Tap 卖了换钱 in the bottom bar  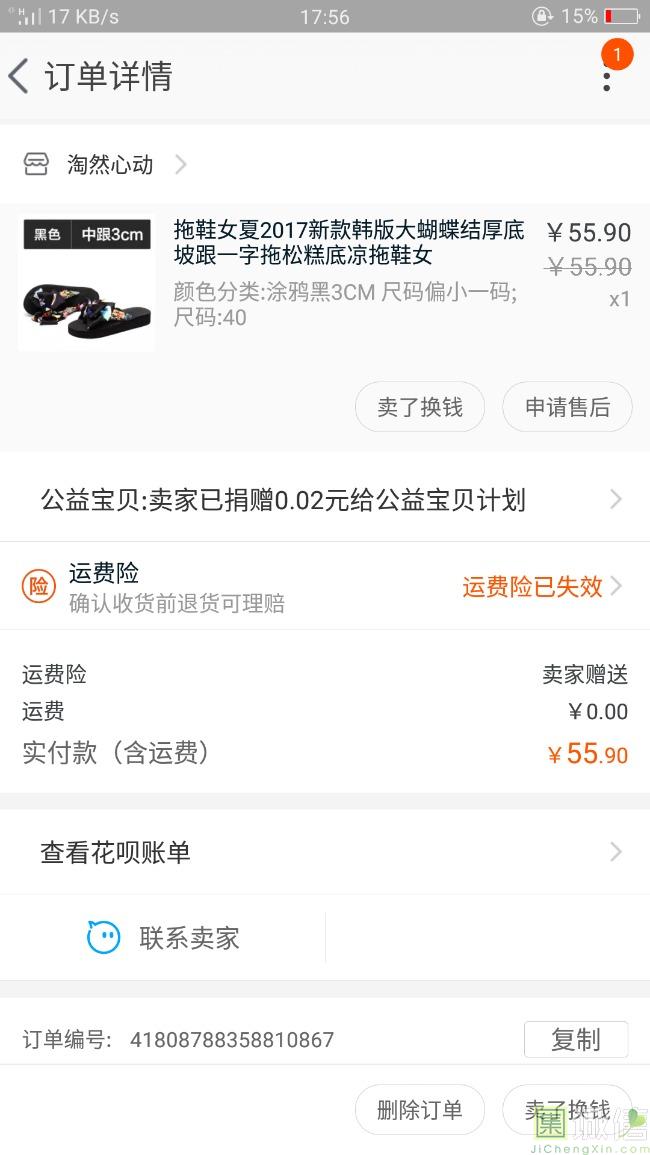click(567, 1110)
